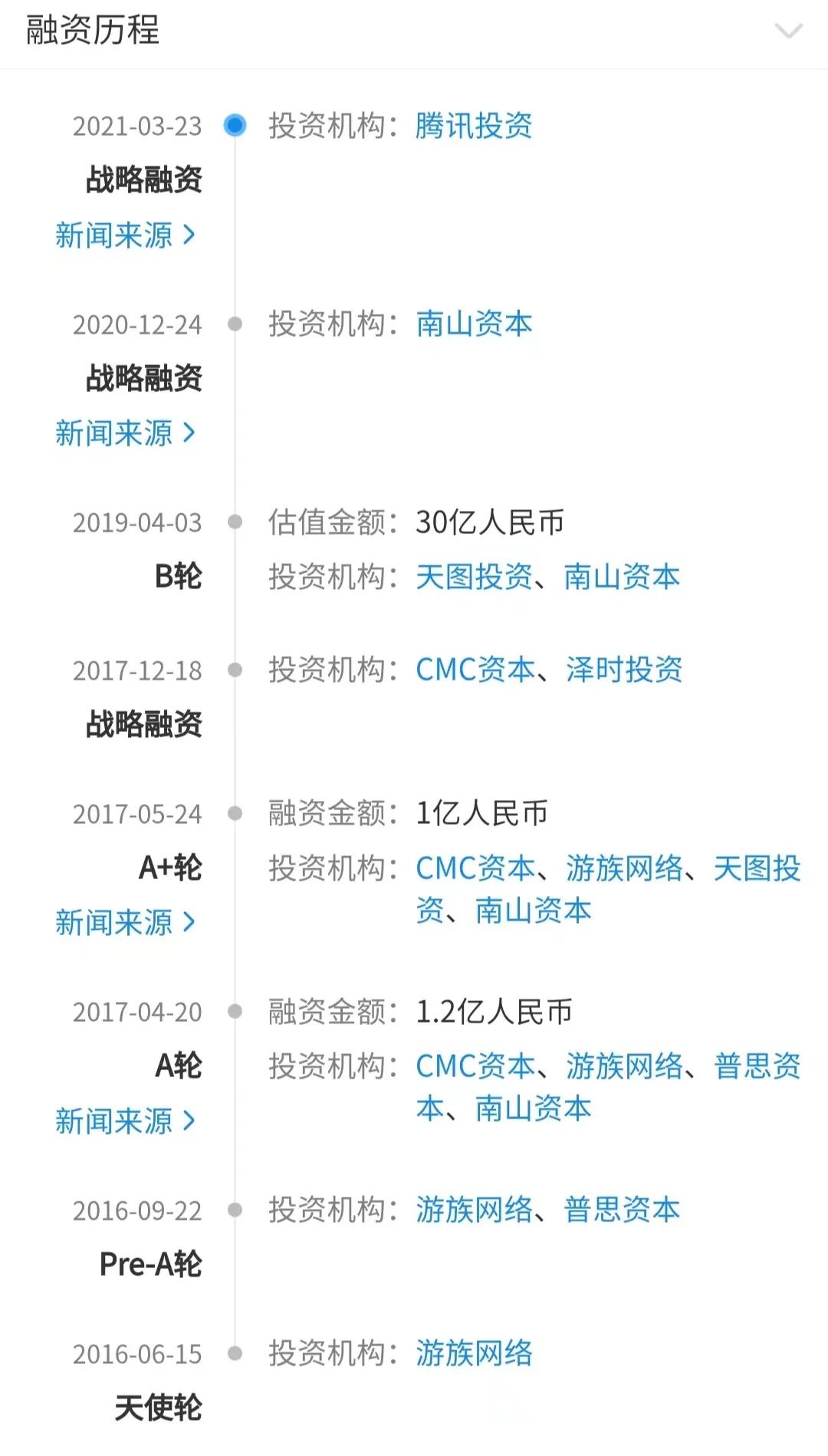The height and width of the screenshot is (1456, 828).
Task: Open 腾讯投资 investor page
Action: [474, 126]
